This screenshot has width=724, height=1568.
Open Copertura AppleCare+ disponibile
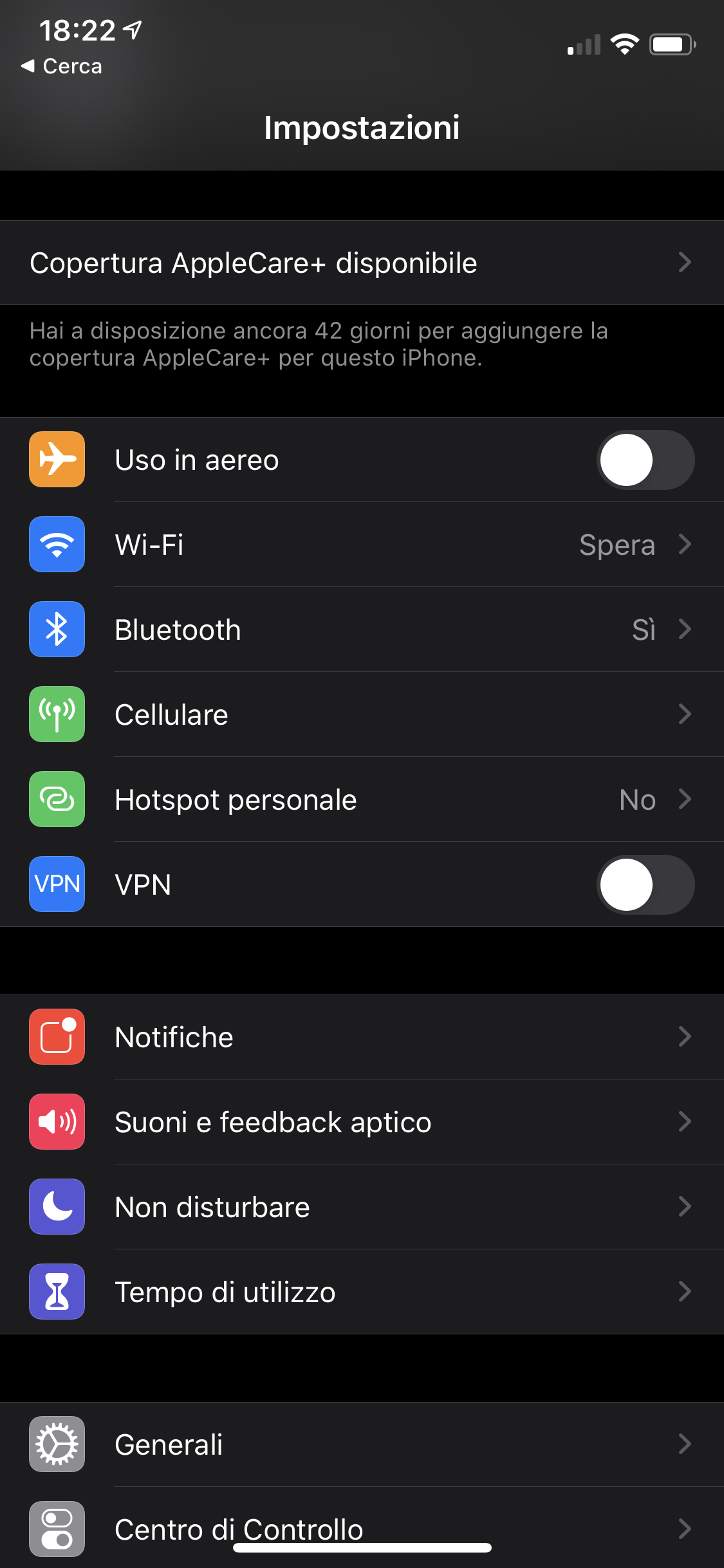click(x=362, y=262)
